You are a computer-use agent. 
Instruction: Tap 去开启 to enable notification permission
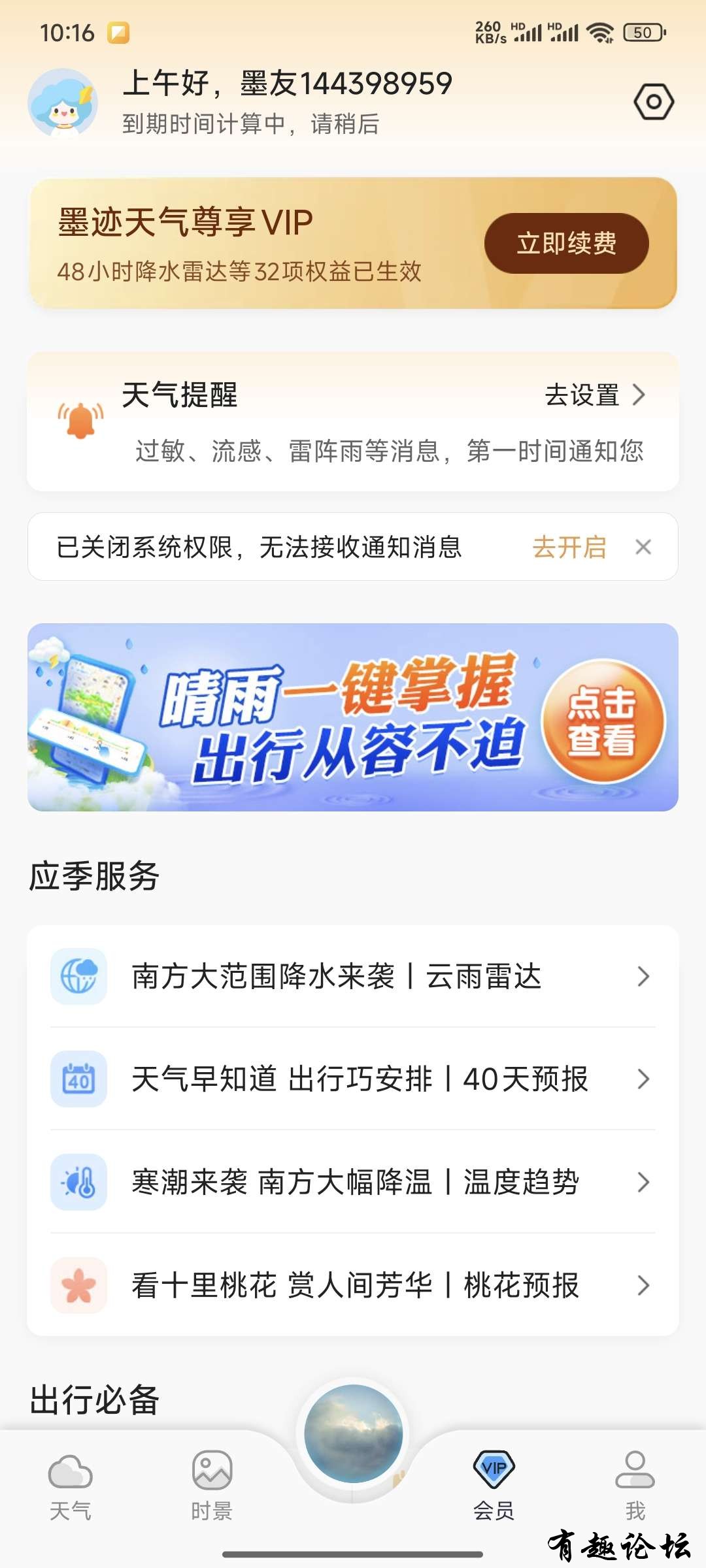[569, 547]
